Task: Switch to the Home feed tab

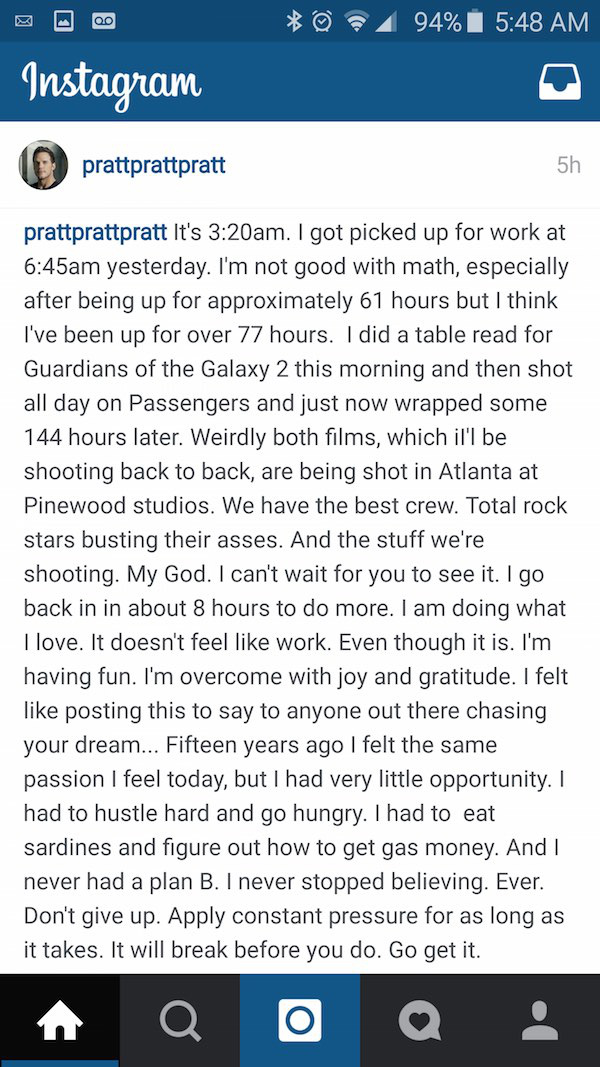Action: pyautogui.click(x=60, y=1020)
